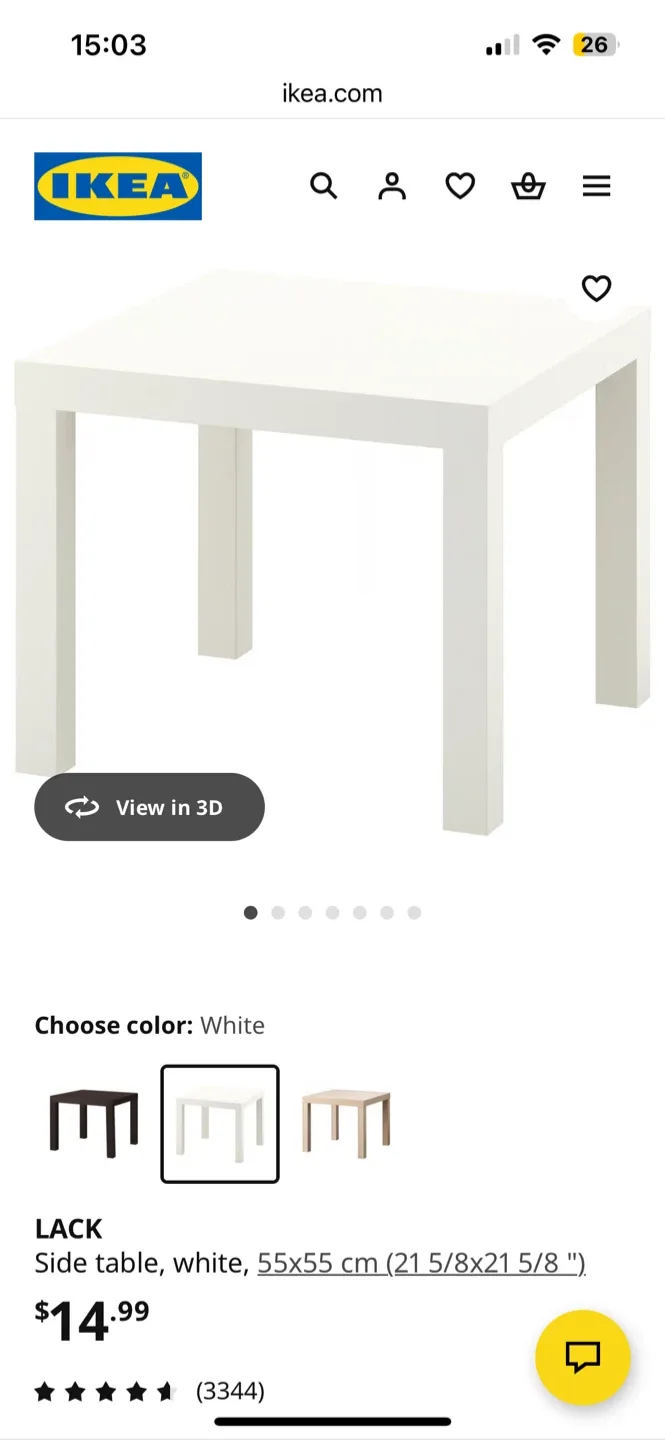Image resolution: width=665 pixels, height=1440 pixels.
Task: Tap the ikea.com address bar
Action: pyautogui.click(x=332, y=94)
